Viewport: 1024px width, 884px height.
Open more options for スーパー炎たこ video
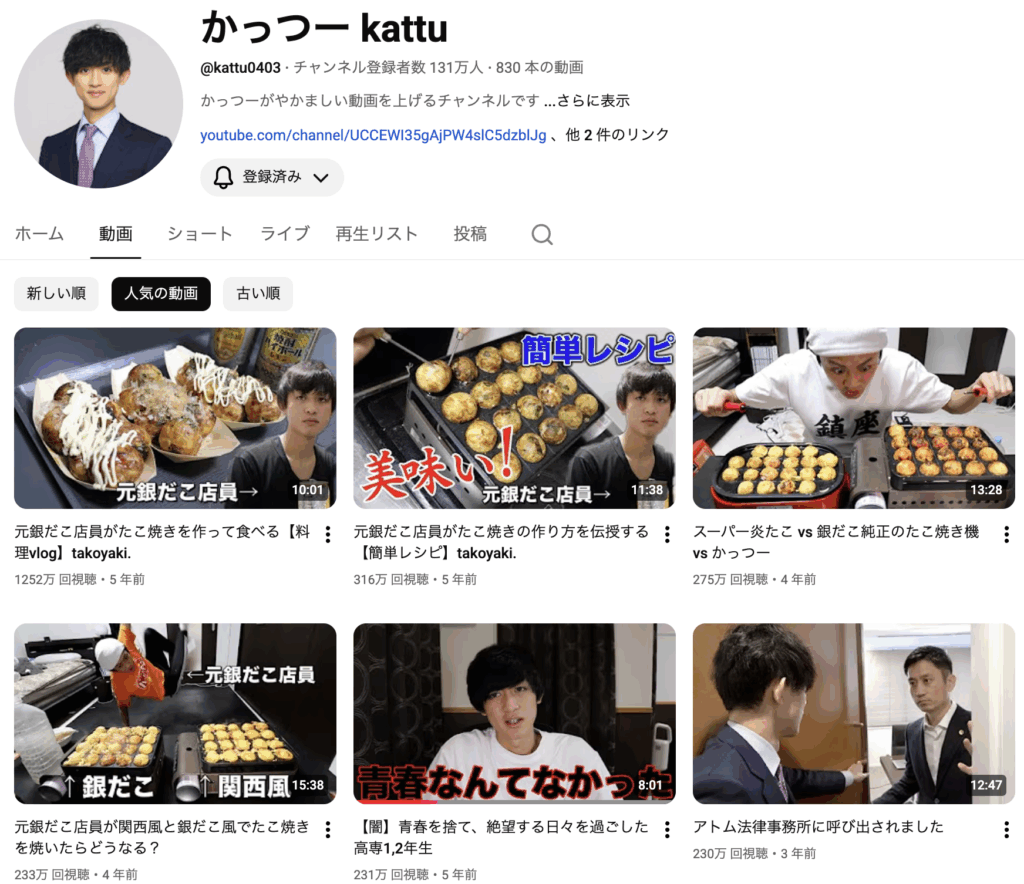(1006, 534)
